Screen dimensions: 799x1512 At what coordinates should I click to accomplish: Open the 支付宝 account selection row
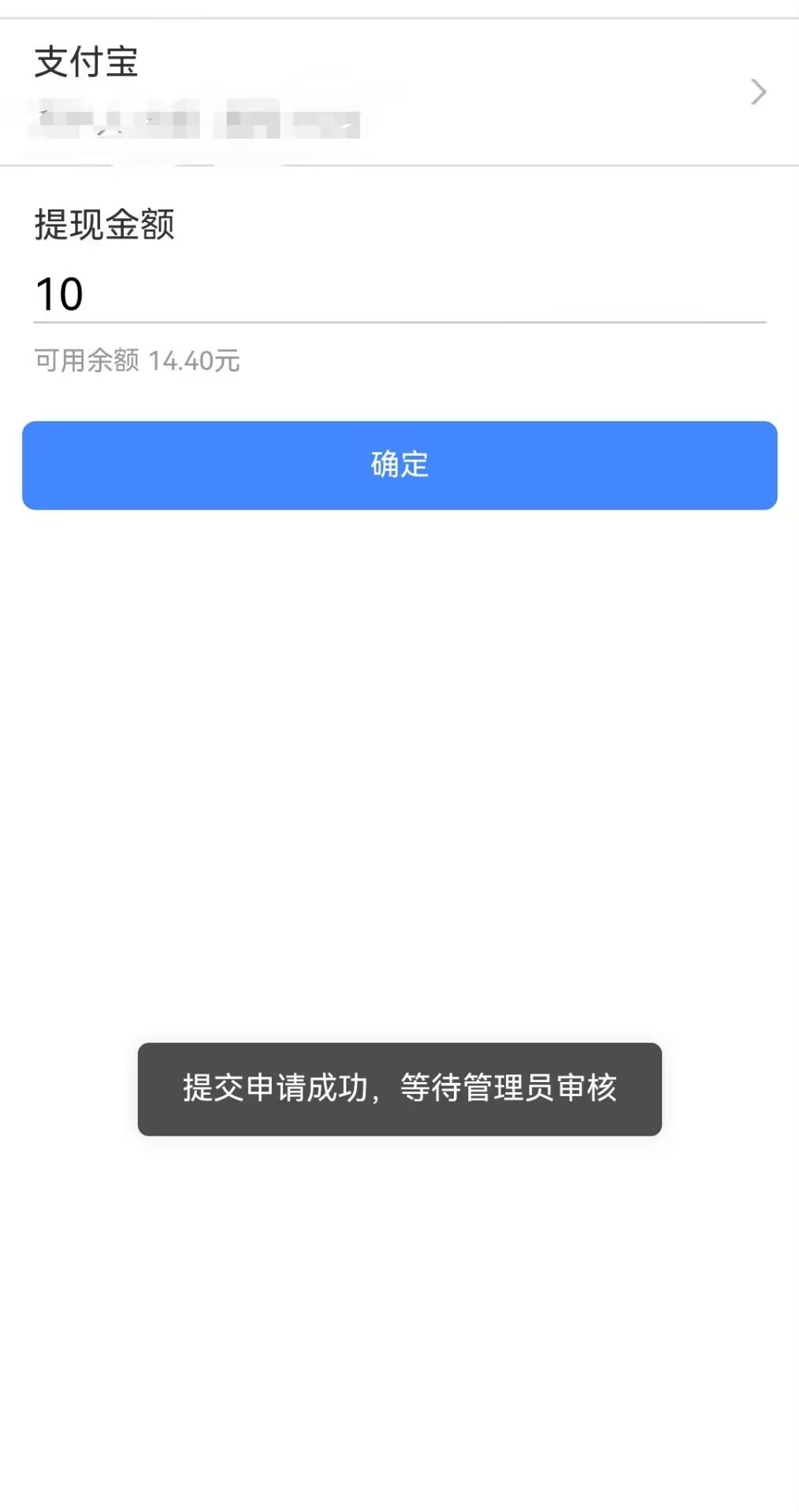point(399,92)
